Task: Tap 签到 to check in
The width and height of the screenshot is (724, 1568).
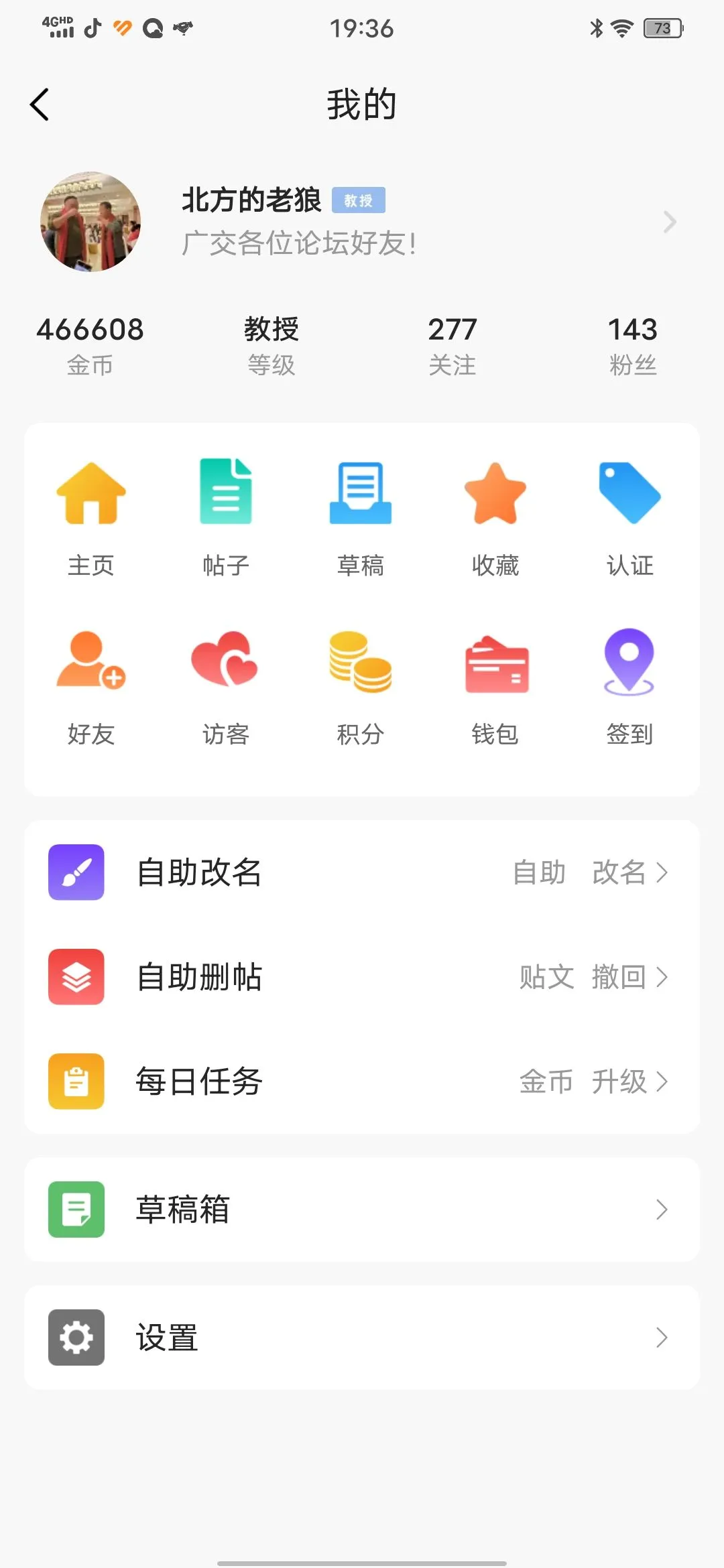Action: click(629, 687)
